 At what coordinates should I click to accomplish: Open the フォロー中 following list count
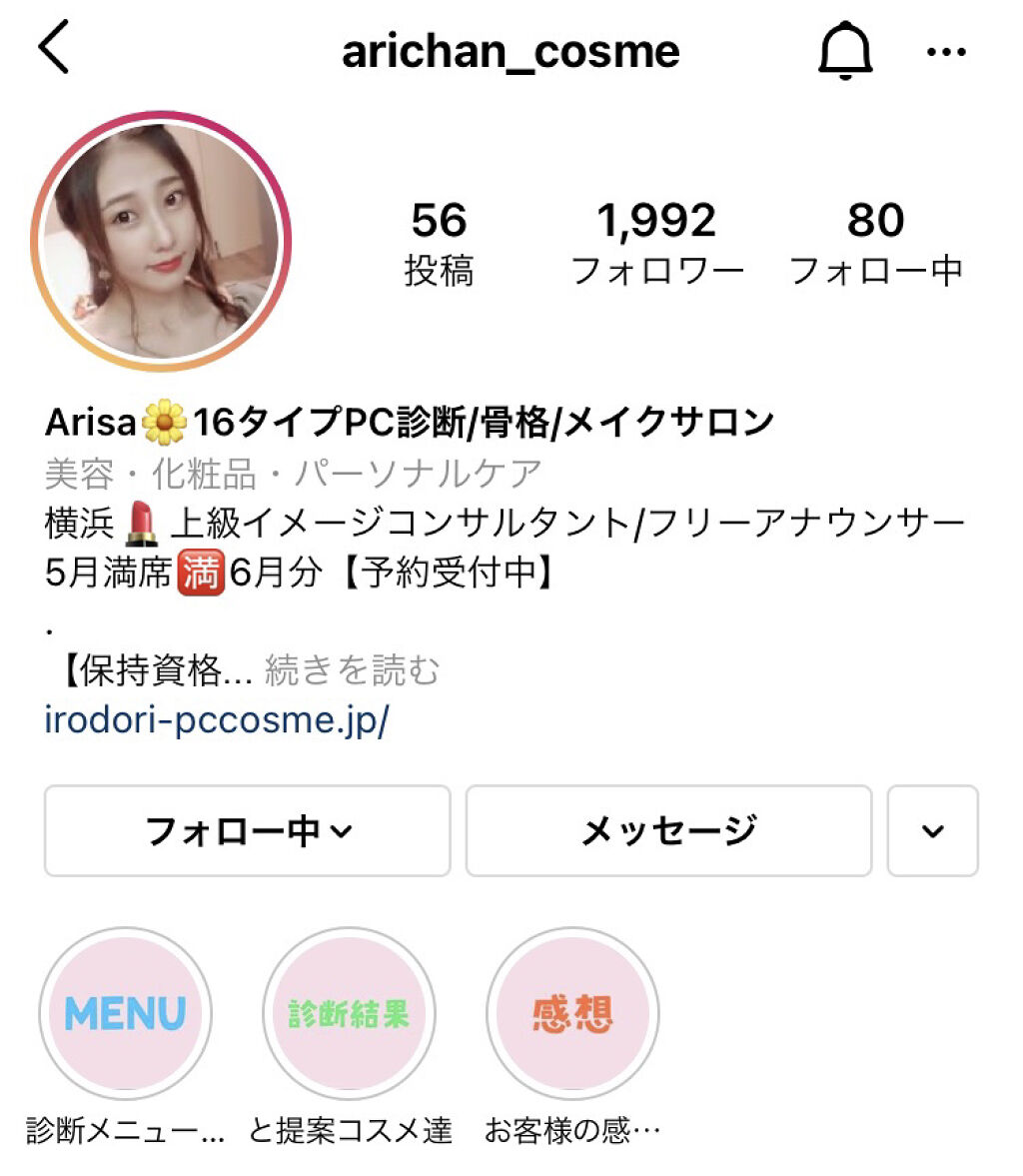click(x=875, y=244)
